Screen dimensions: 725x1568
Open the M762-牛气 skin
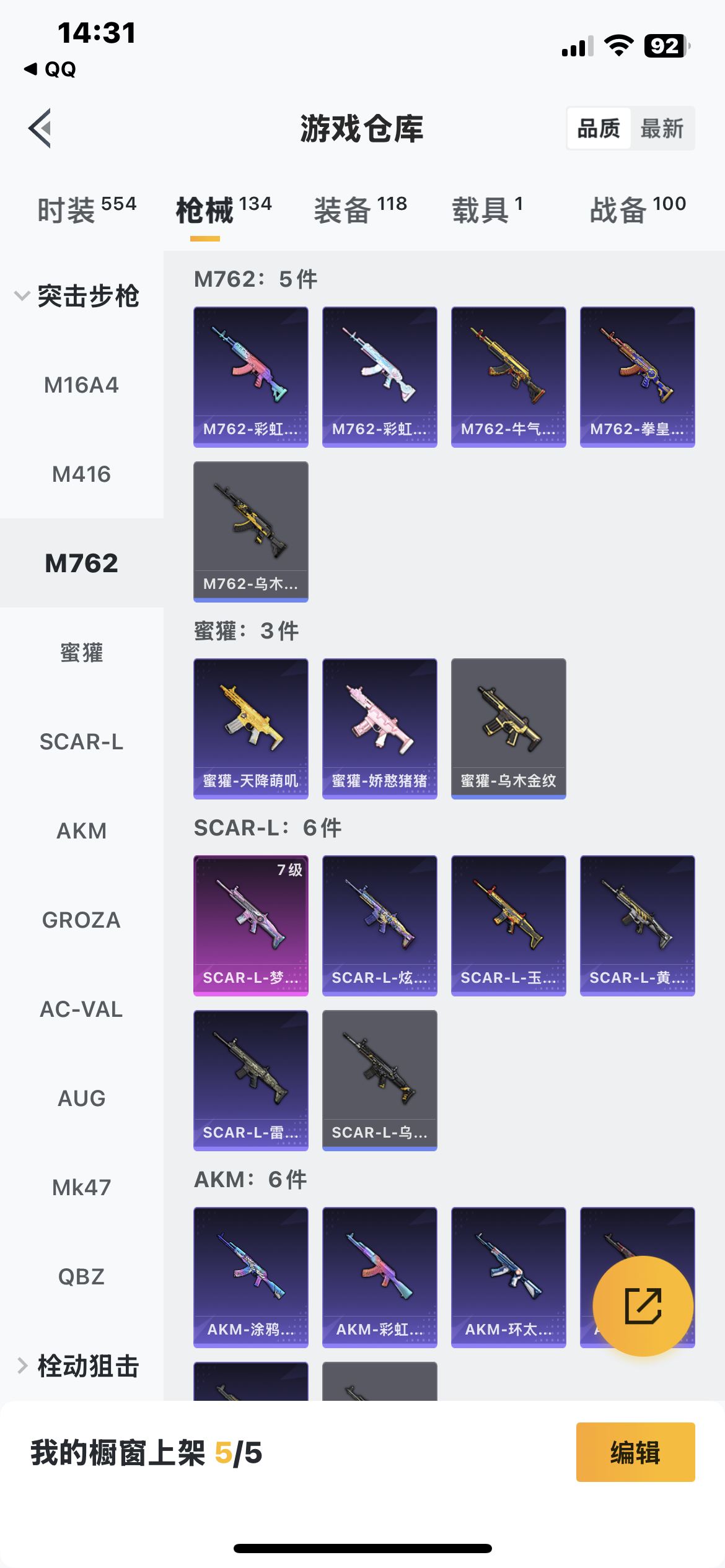pos(508,377)
